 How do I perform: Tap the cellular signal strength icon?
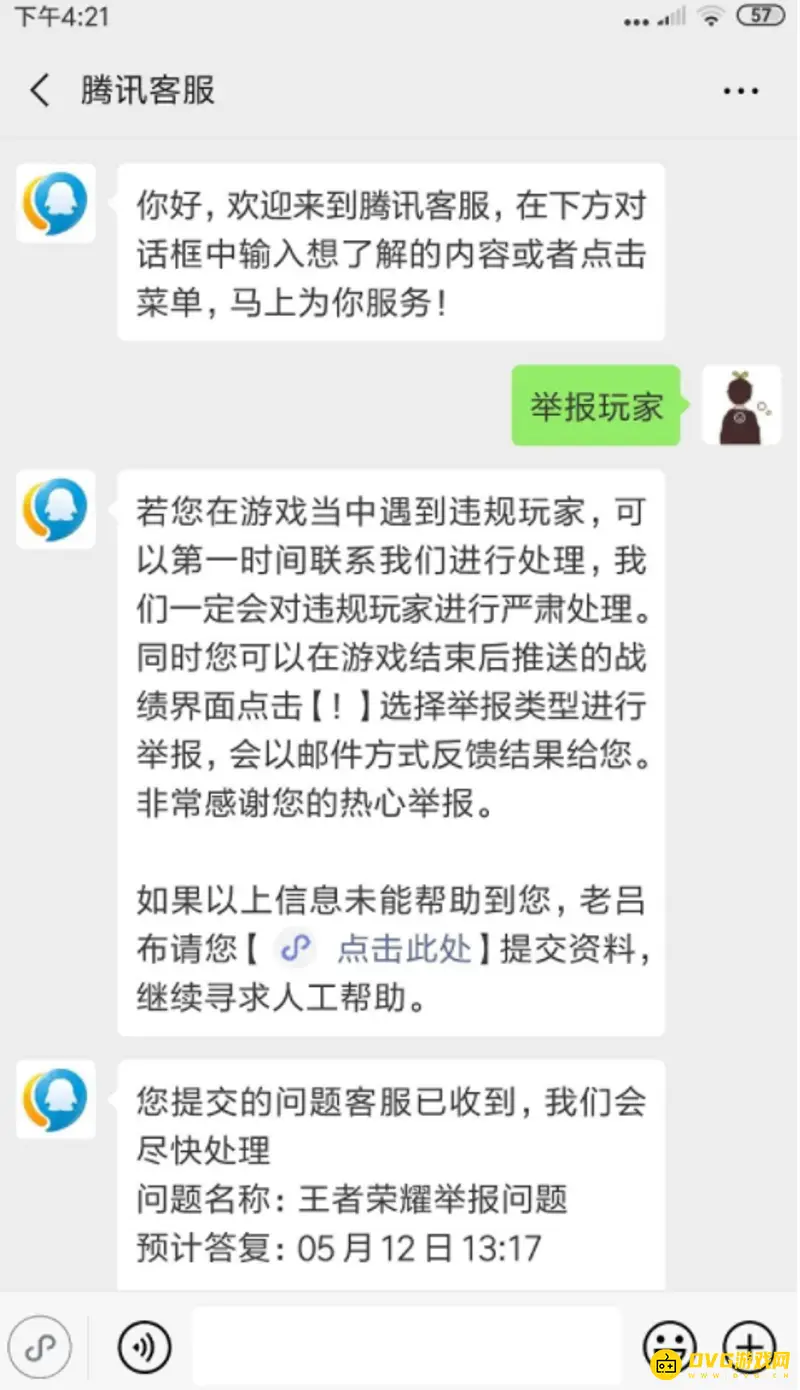tap(672, 16)
